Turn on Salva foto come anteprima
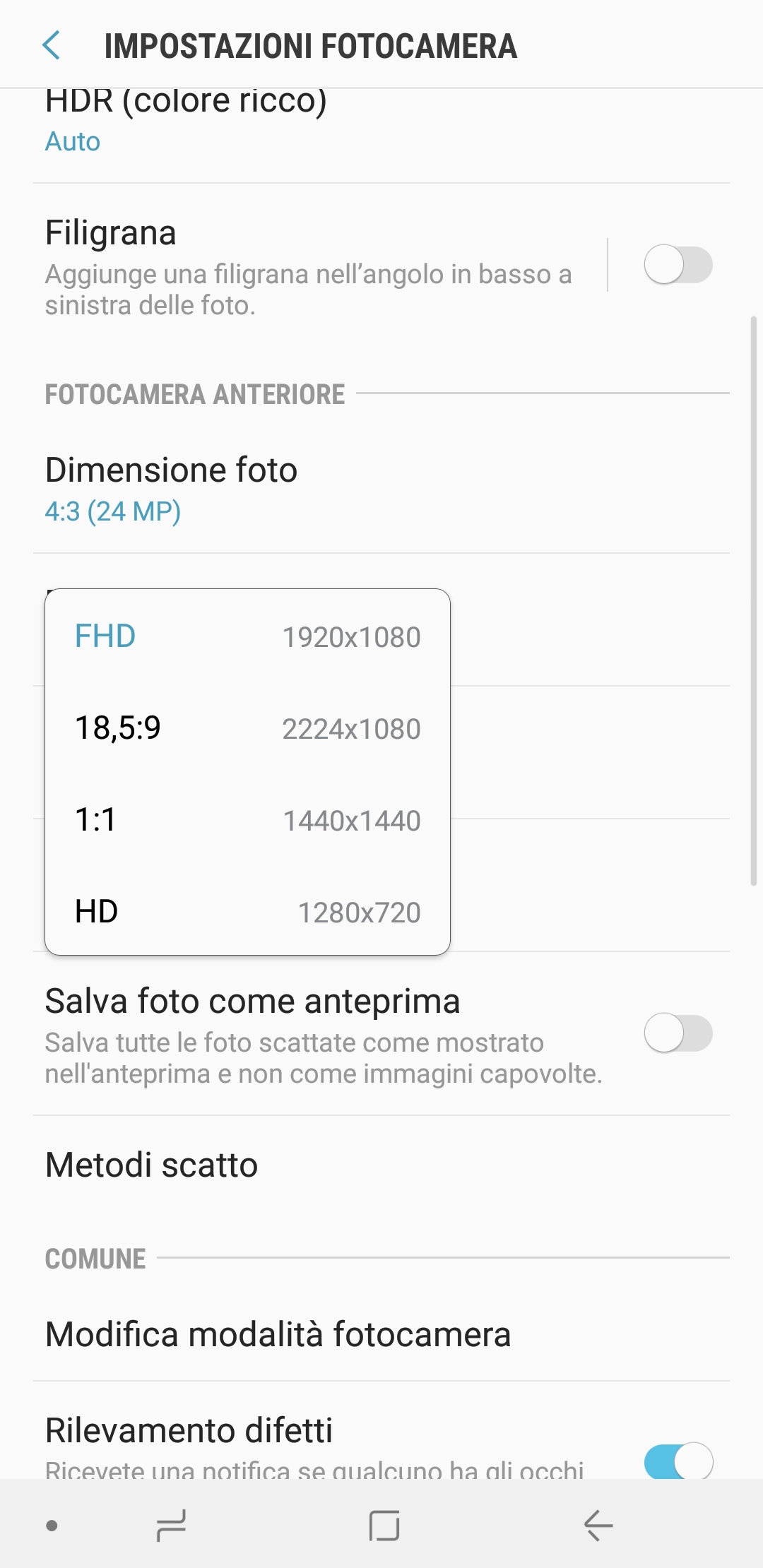763x1568 pixels. tap(678, 1033)
